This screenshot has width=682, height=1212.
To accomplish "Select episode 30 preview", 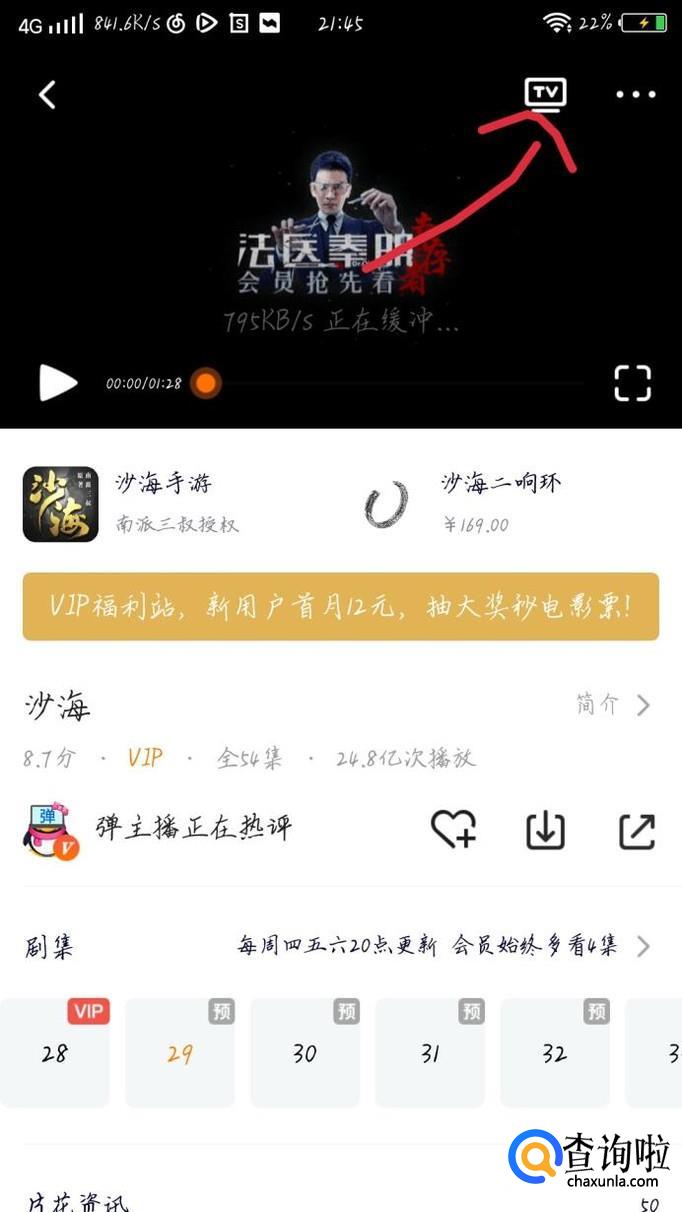I will coord(305,1053).
